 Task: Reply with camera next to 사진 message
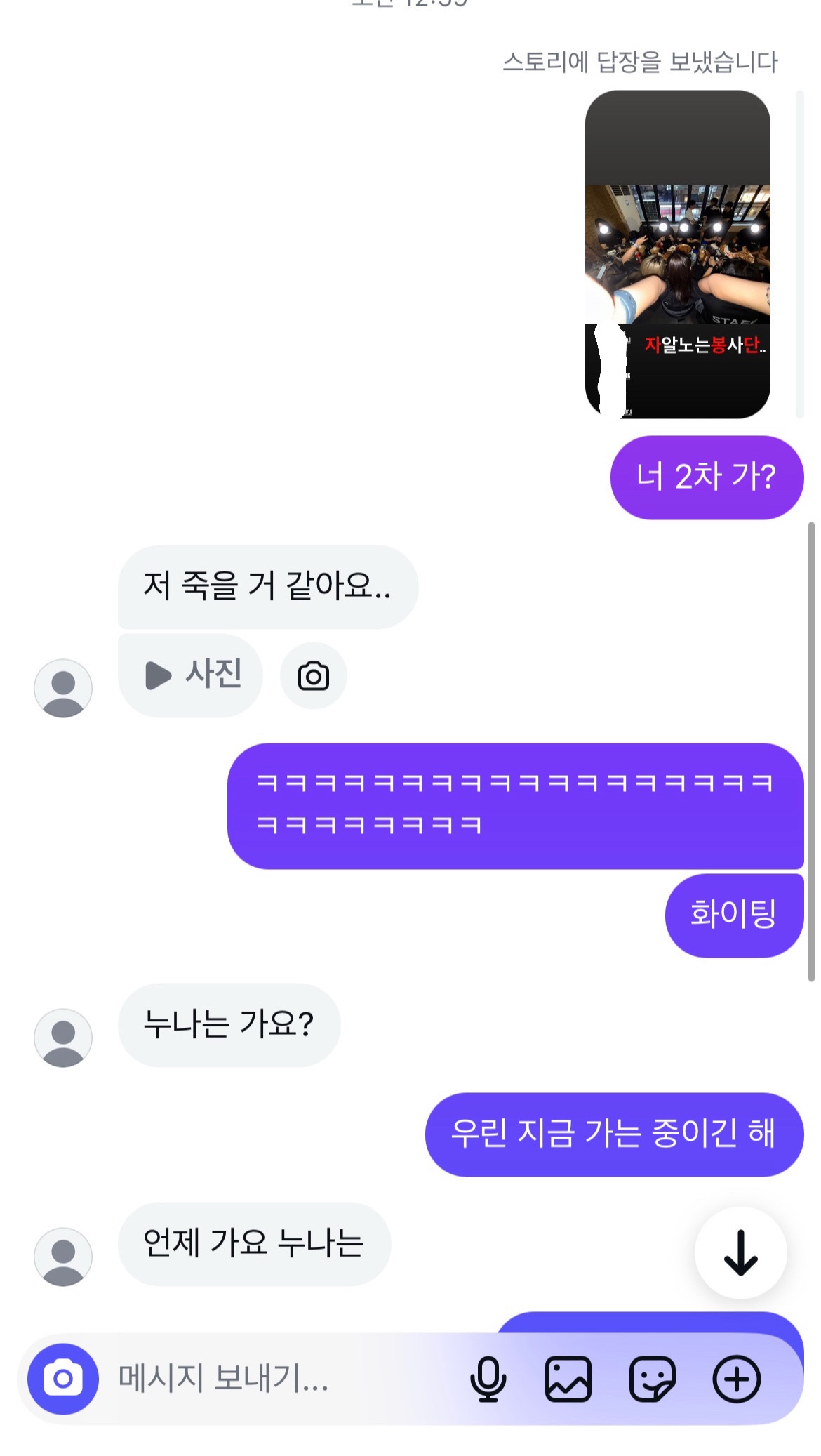[313, 676]
